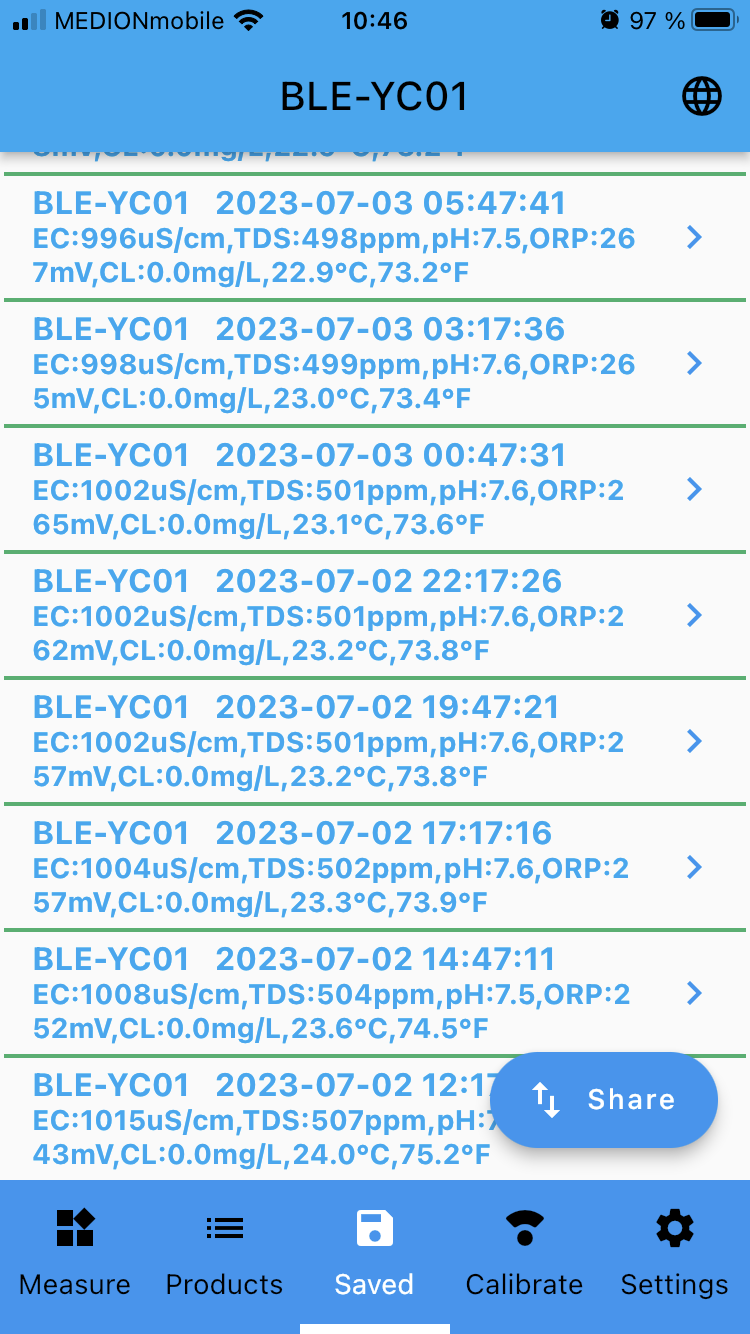View the record dated 2023-07-03 00:47:31
The image size is (750, 1334).
[375, 489]
